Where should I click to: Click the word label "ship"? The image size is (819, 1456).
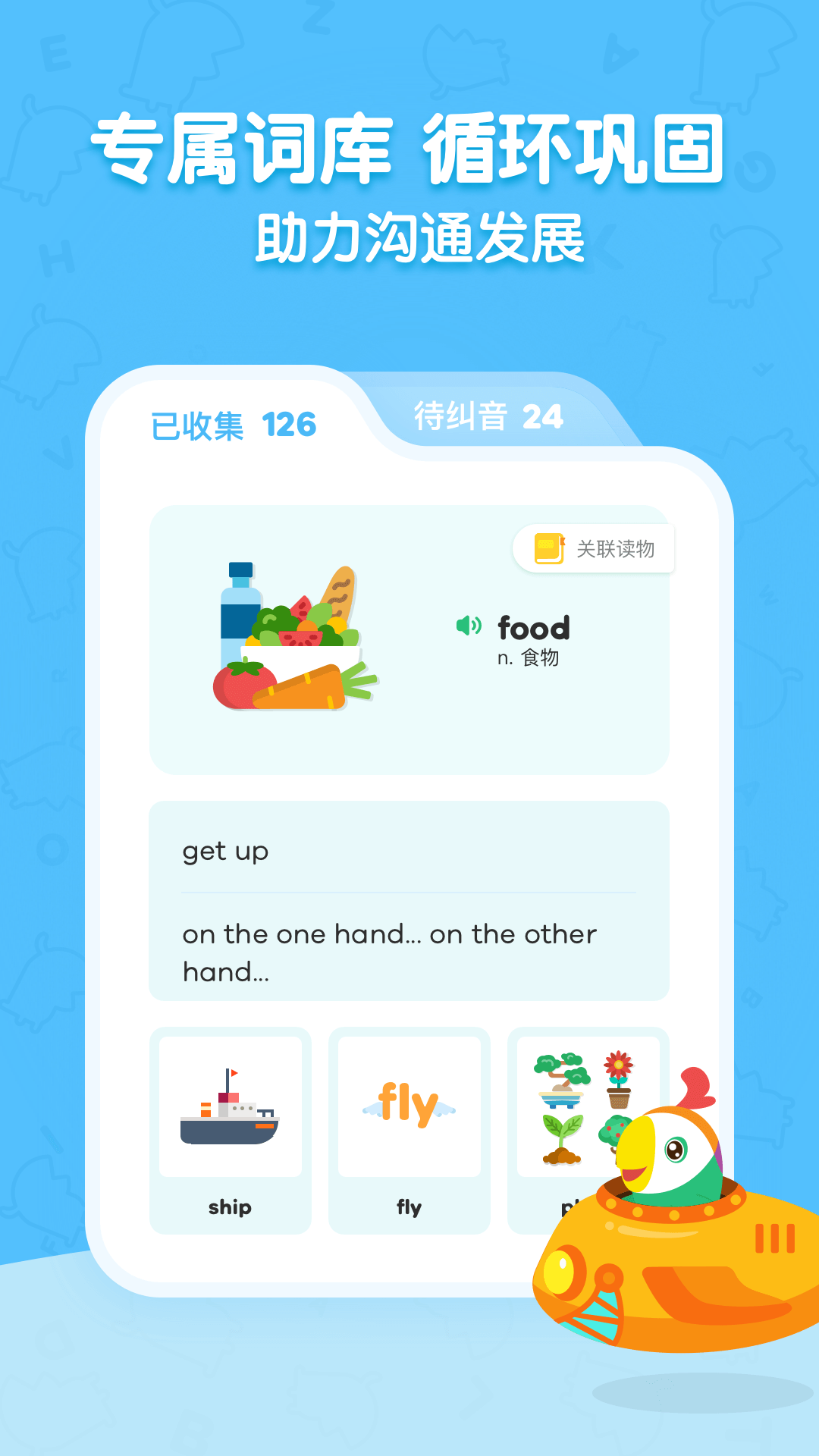229,1207
